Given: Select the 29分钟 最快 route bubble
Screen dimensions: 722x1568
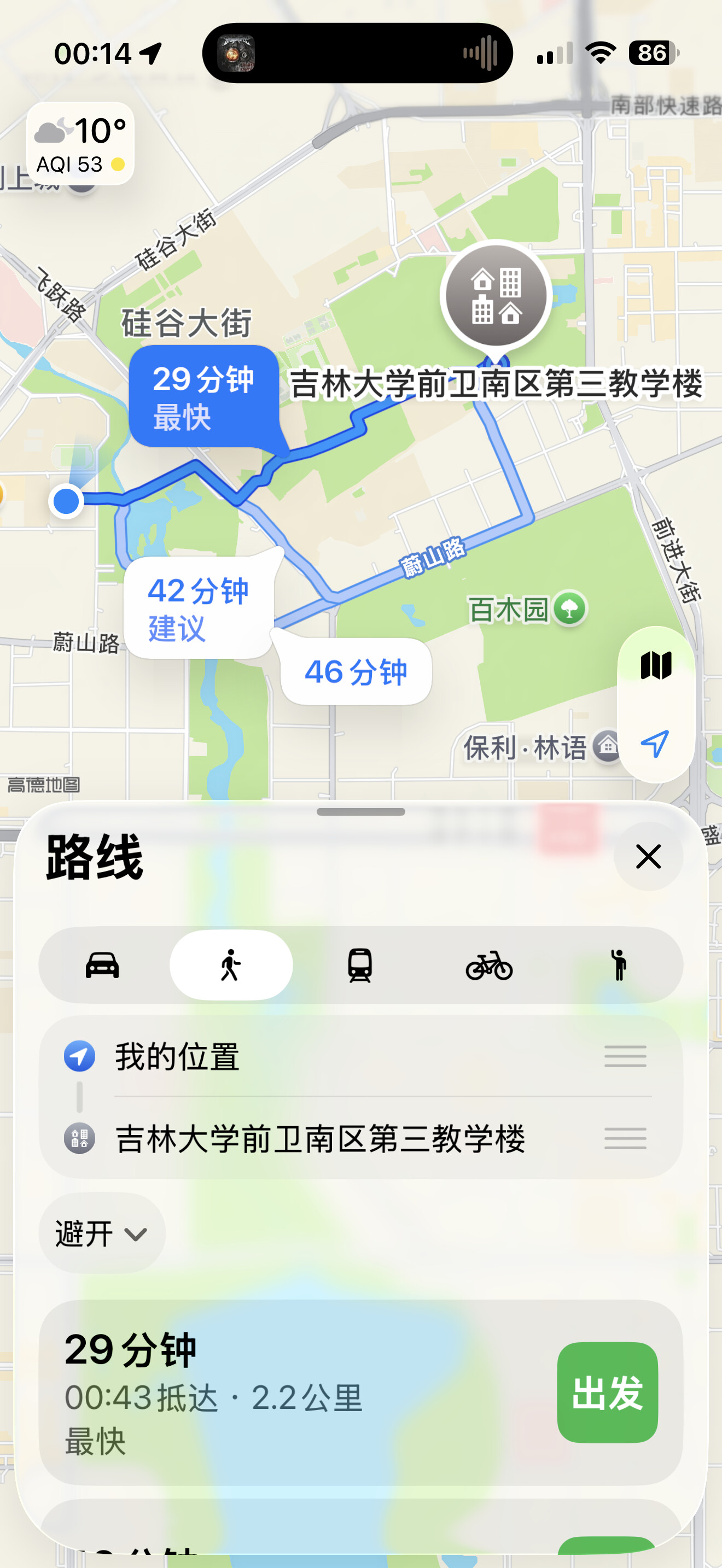Looking at the screenshot, I should pos(203,397).
